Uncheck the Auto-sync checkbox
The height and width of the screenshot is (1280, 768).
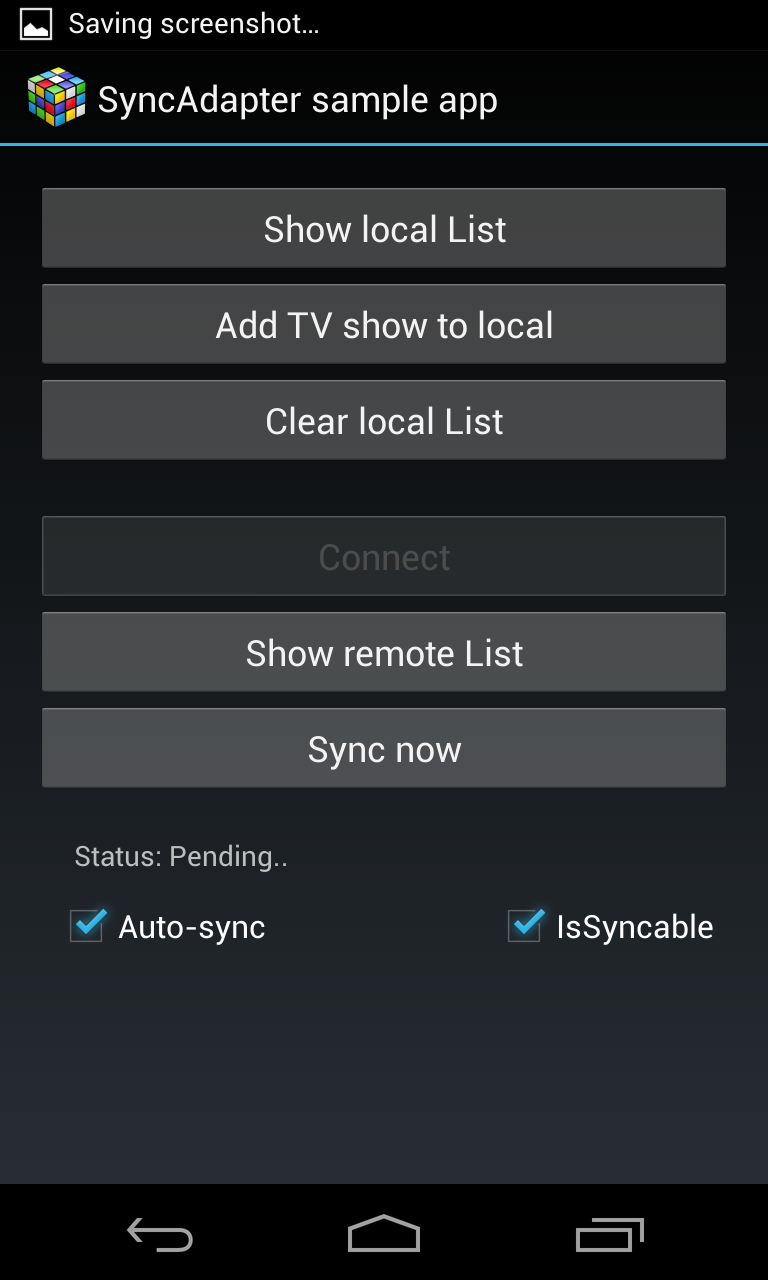pos(88,925)
